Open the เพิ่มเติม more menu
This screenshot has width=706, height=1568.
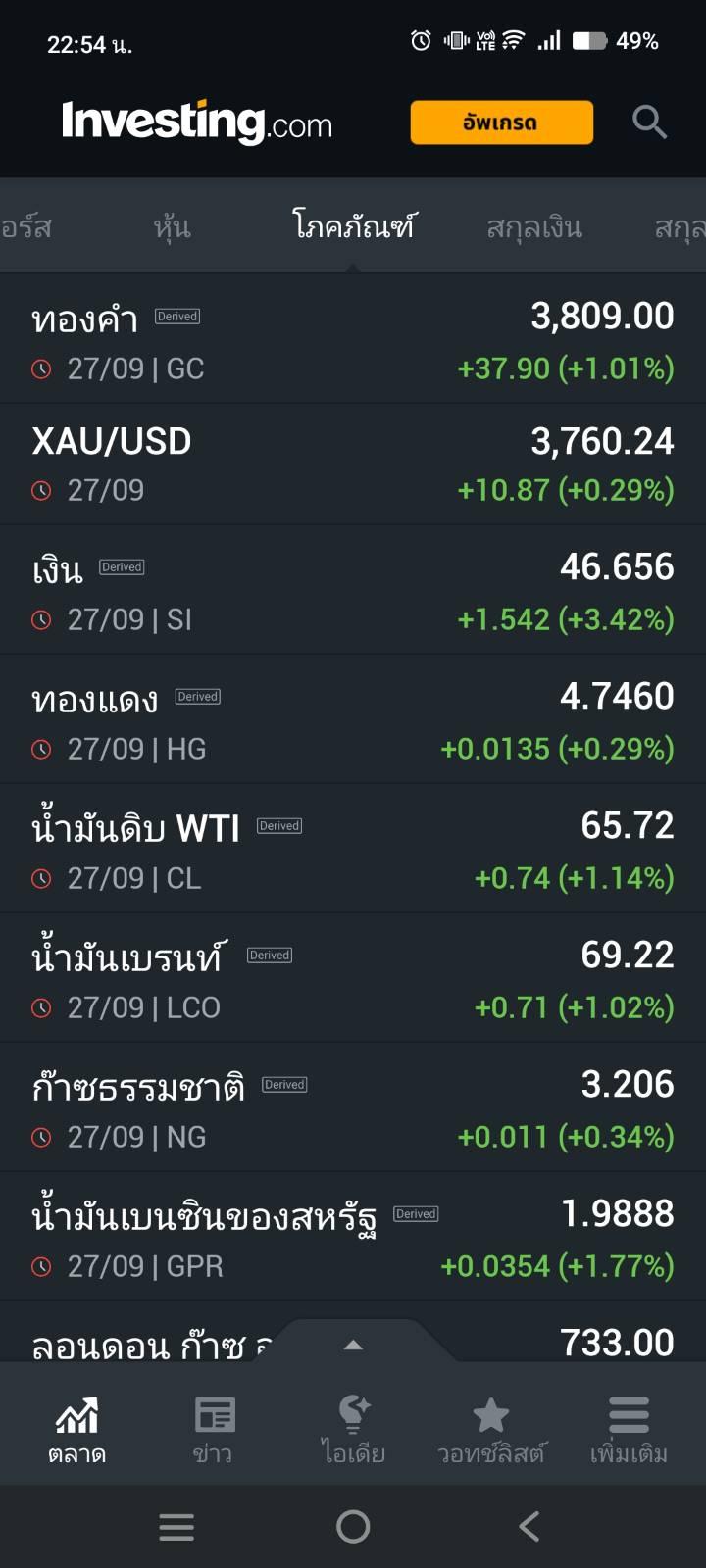(x=629, y=1430)
